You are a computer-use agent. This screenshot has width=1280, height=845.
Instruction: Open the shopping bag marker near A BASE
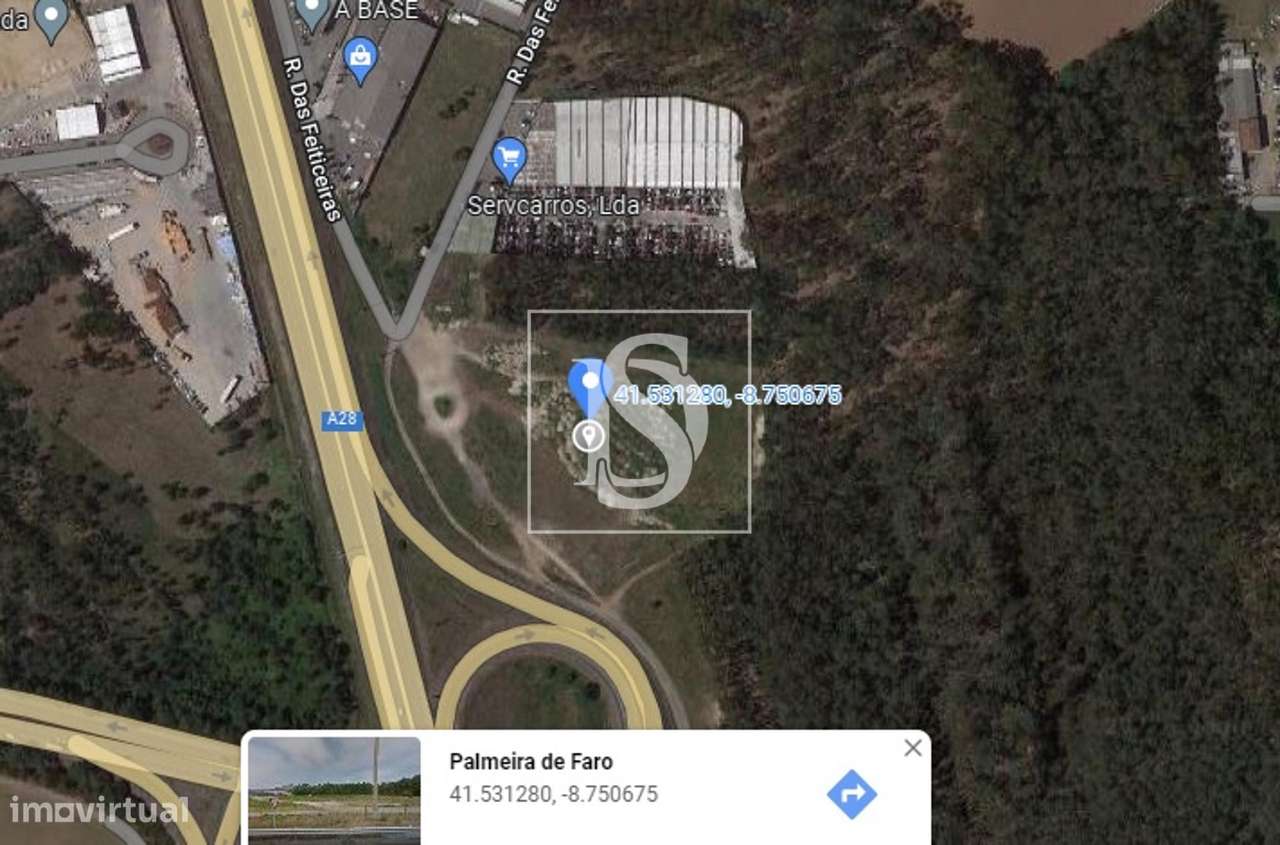360,58
